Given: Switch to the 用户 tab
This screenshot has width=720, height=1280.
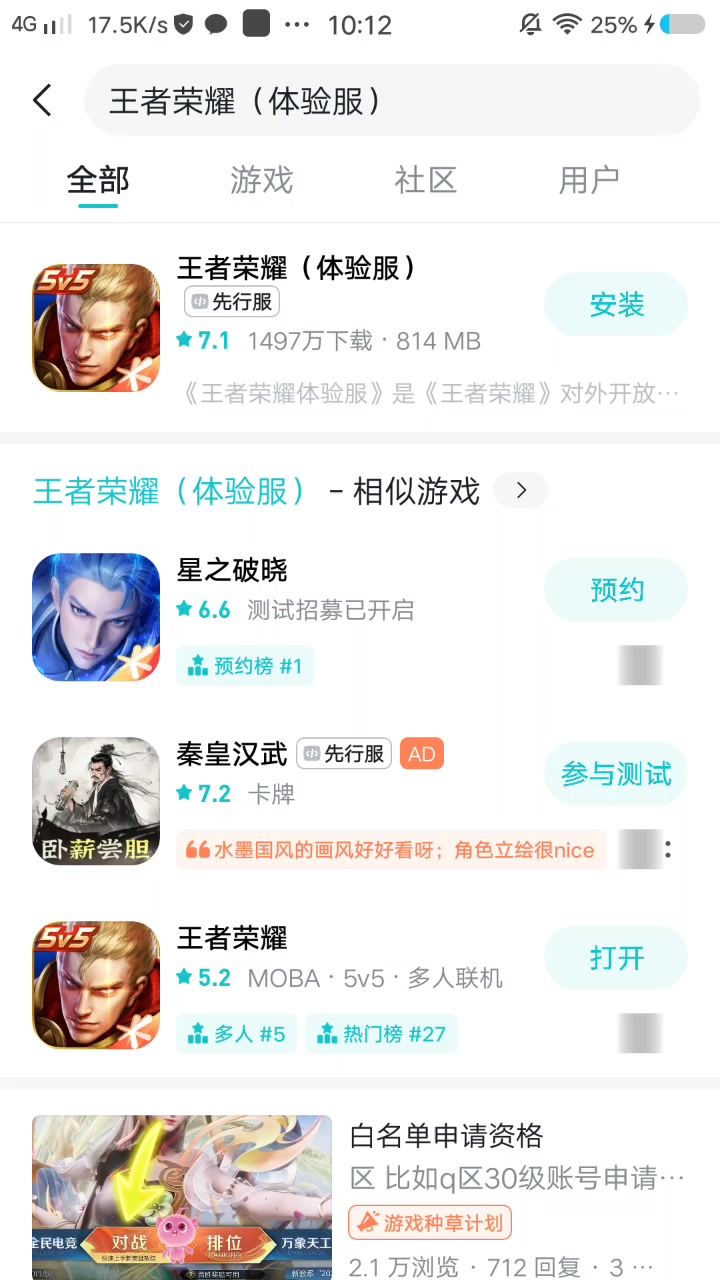Looking at the screenshot, I should [588, 180].
